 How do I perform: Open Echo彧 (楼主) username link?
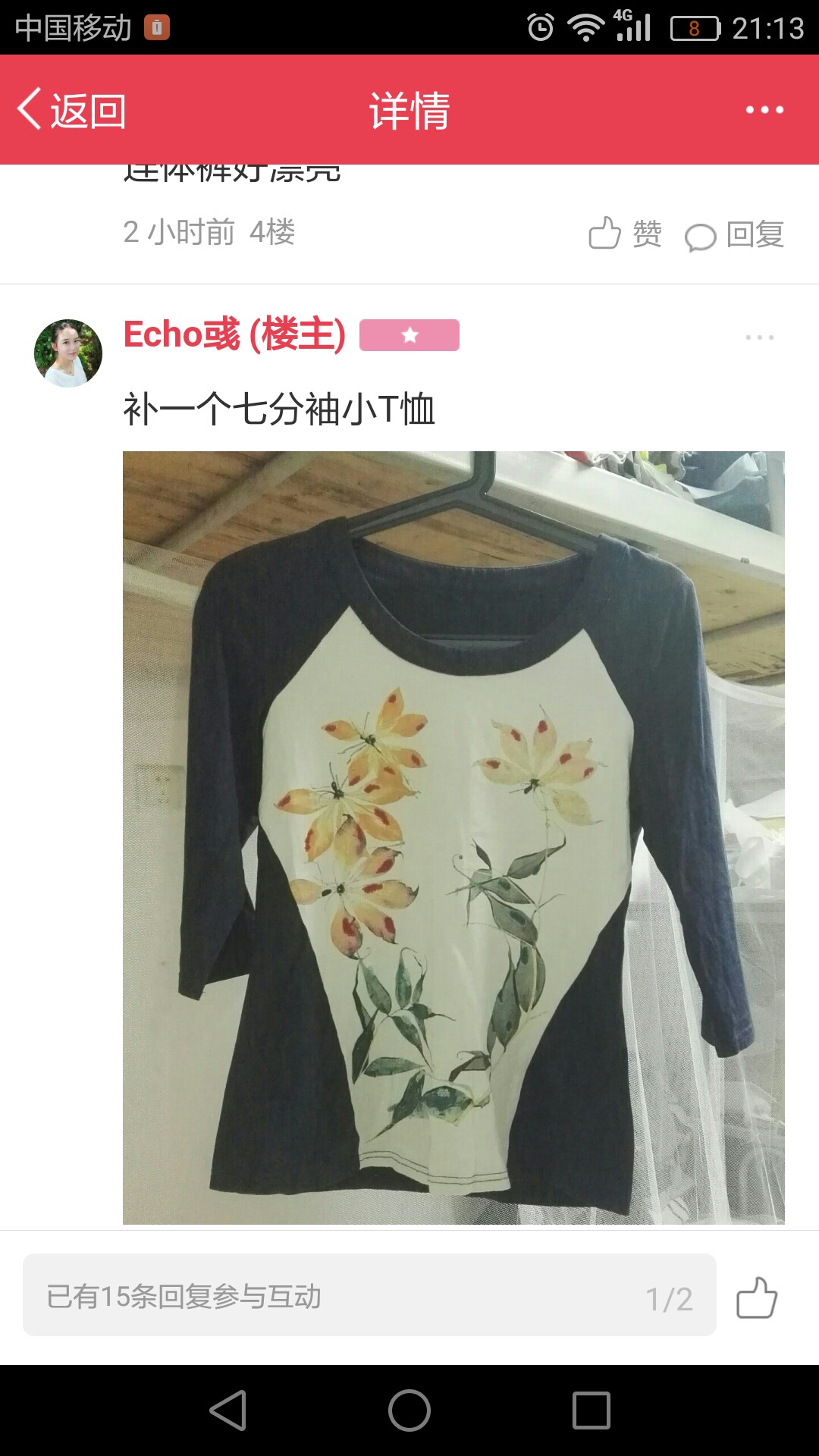[x=234, y=334]
